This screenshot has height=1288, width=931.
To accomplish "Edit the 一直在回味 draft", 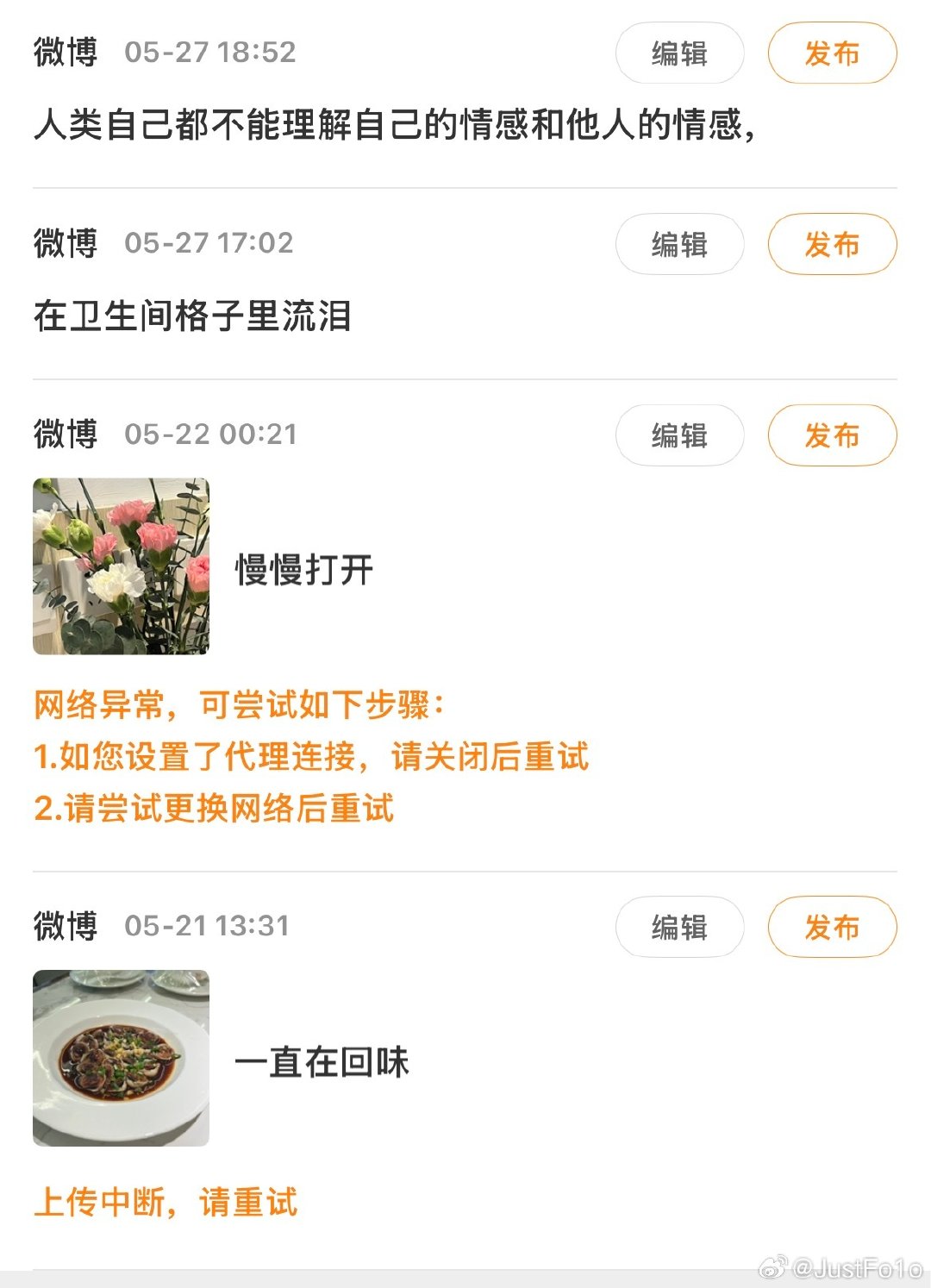I will (x=679, y=927).
